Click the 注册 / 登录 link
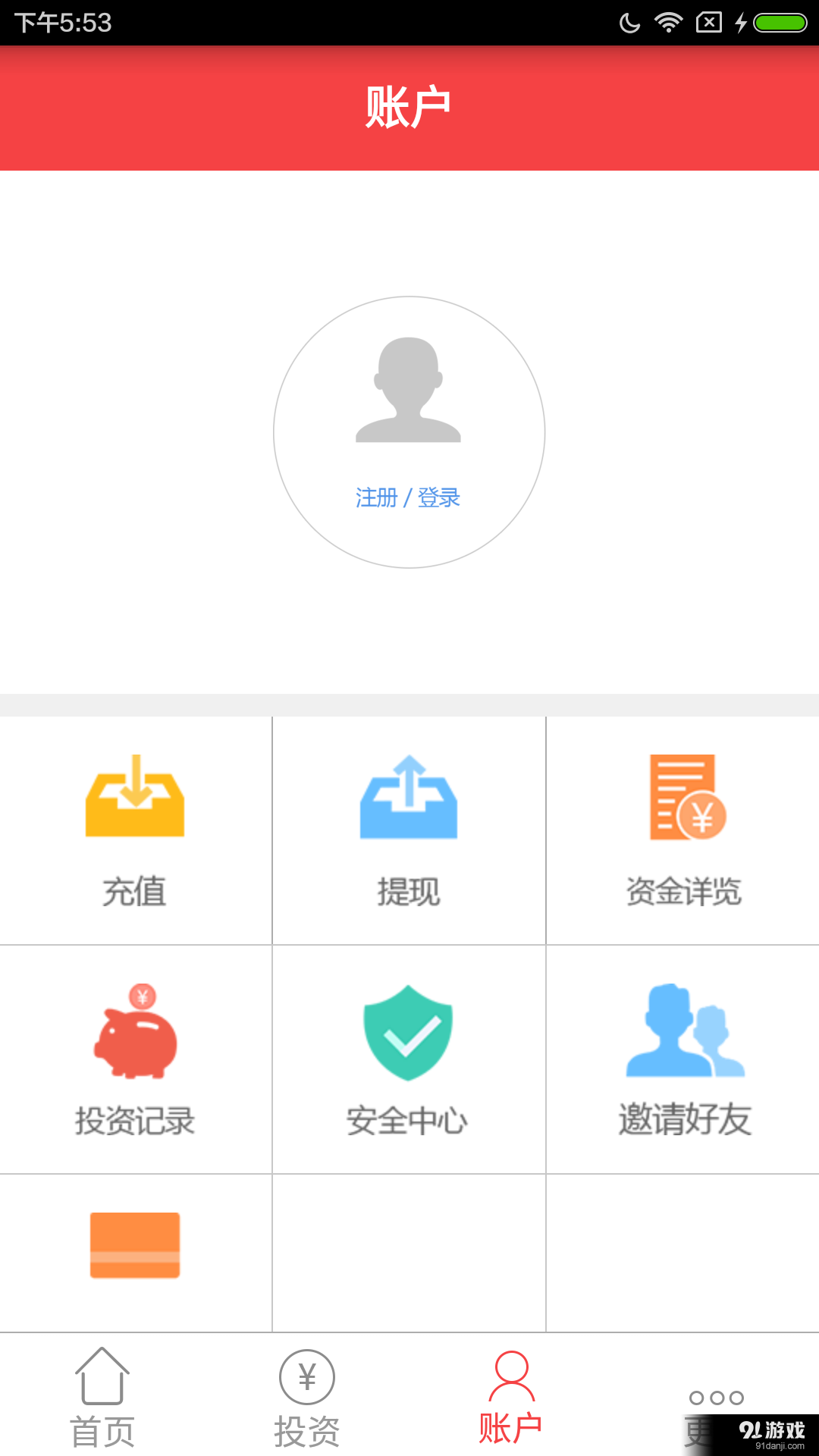The width and height of the screenshot is (819, 1456). coord(408,497)
